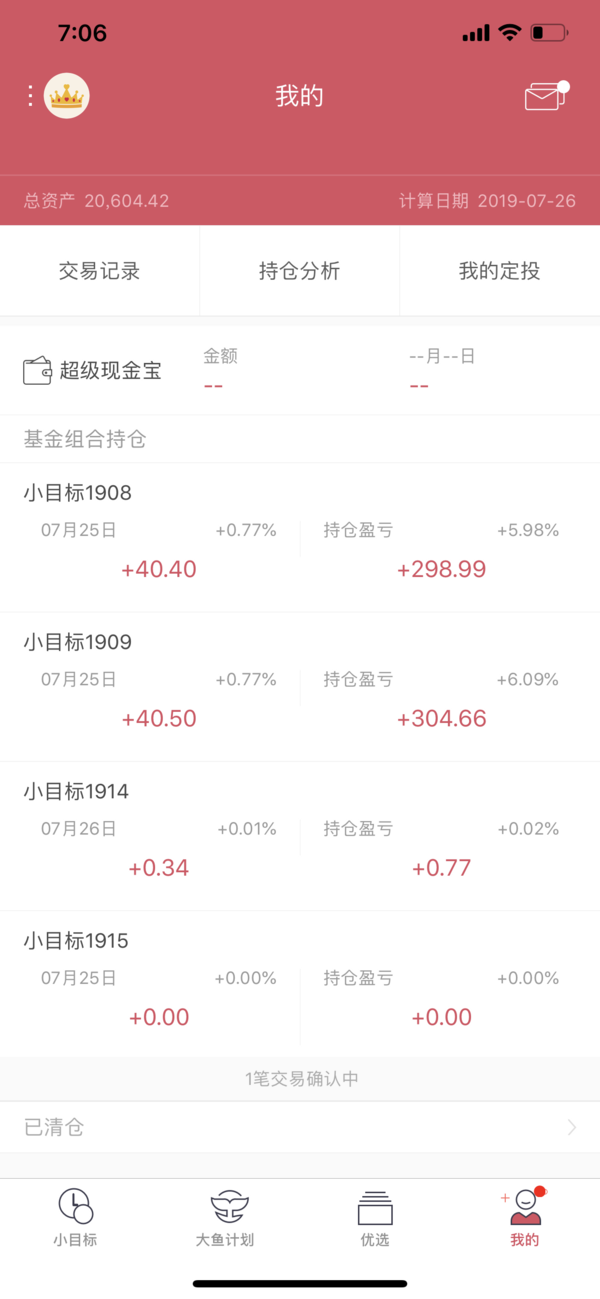Go to the 优选 tab
The height and width of the screenshot is (1299, 600).
[375, 1217]
